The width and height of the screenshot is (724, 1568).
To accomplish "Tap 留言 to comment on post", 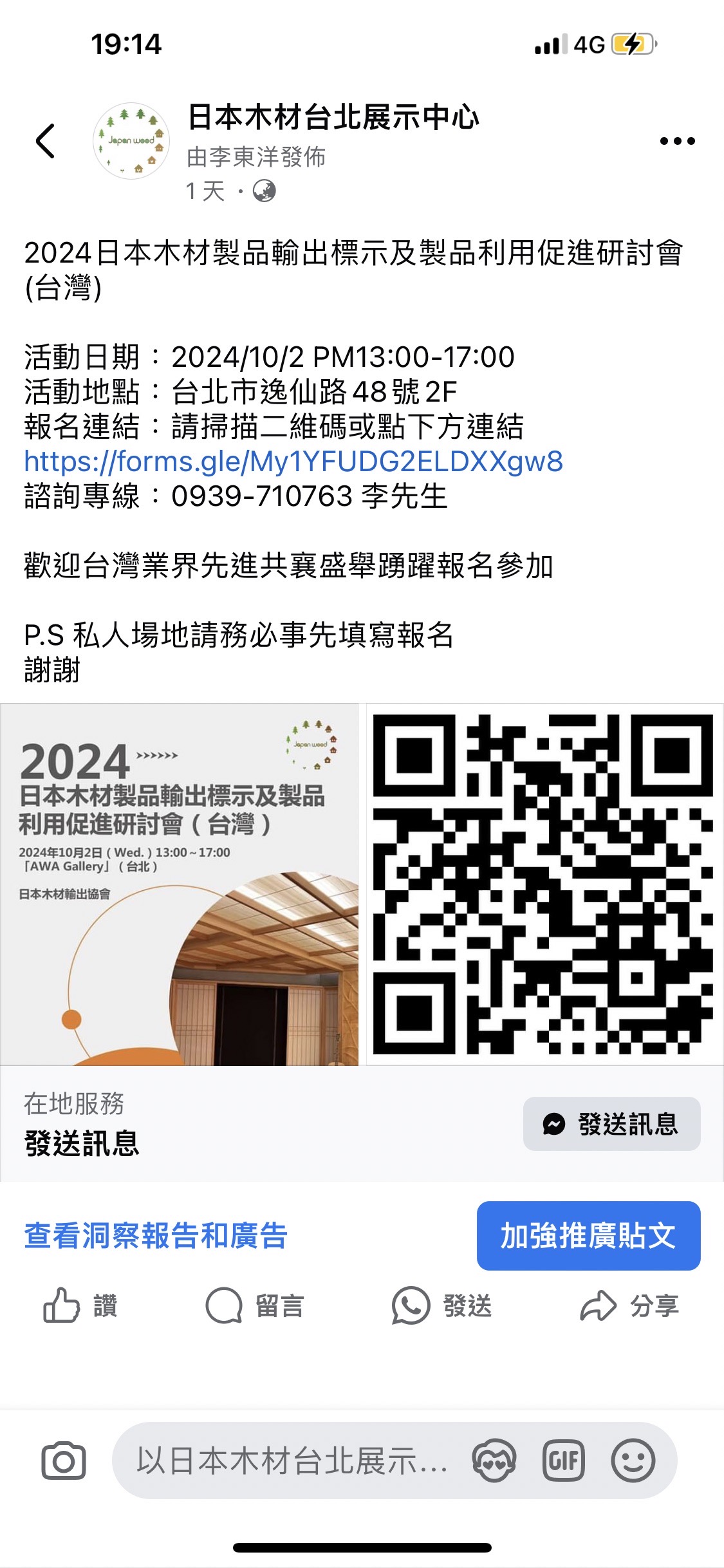I will (x=255, y=1305).
